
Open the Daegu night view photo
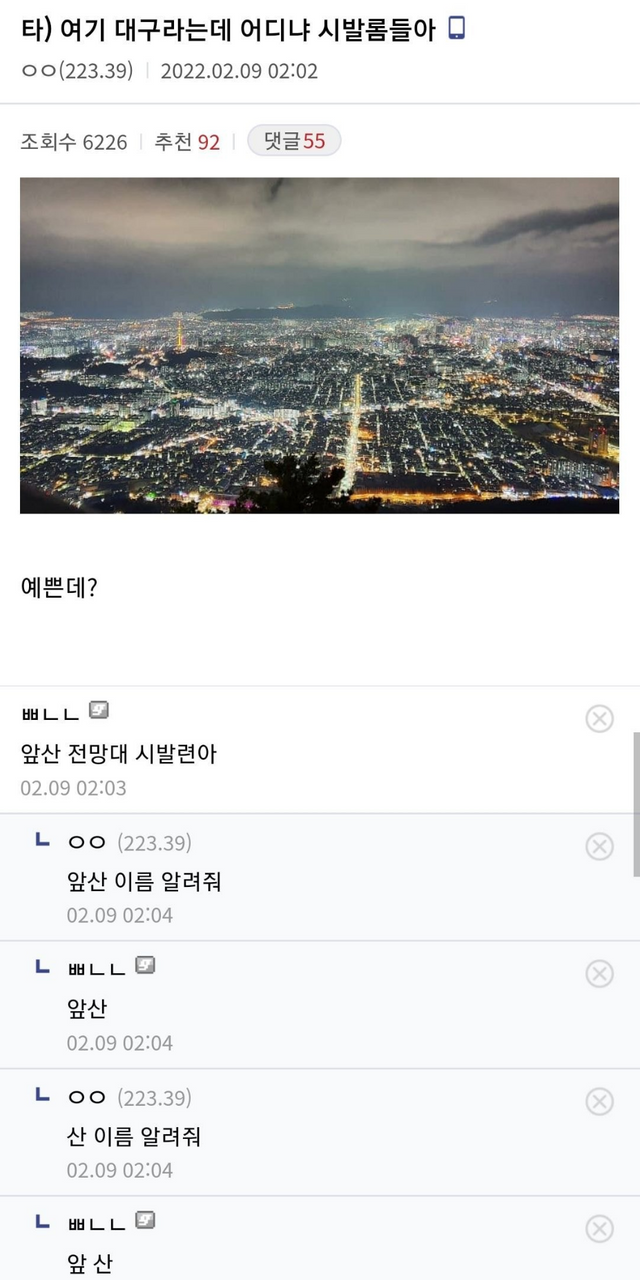pyautogui.click(x=319, y=345)
